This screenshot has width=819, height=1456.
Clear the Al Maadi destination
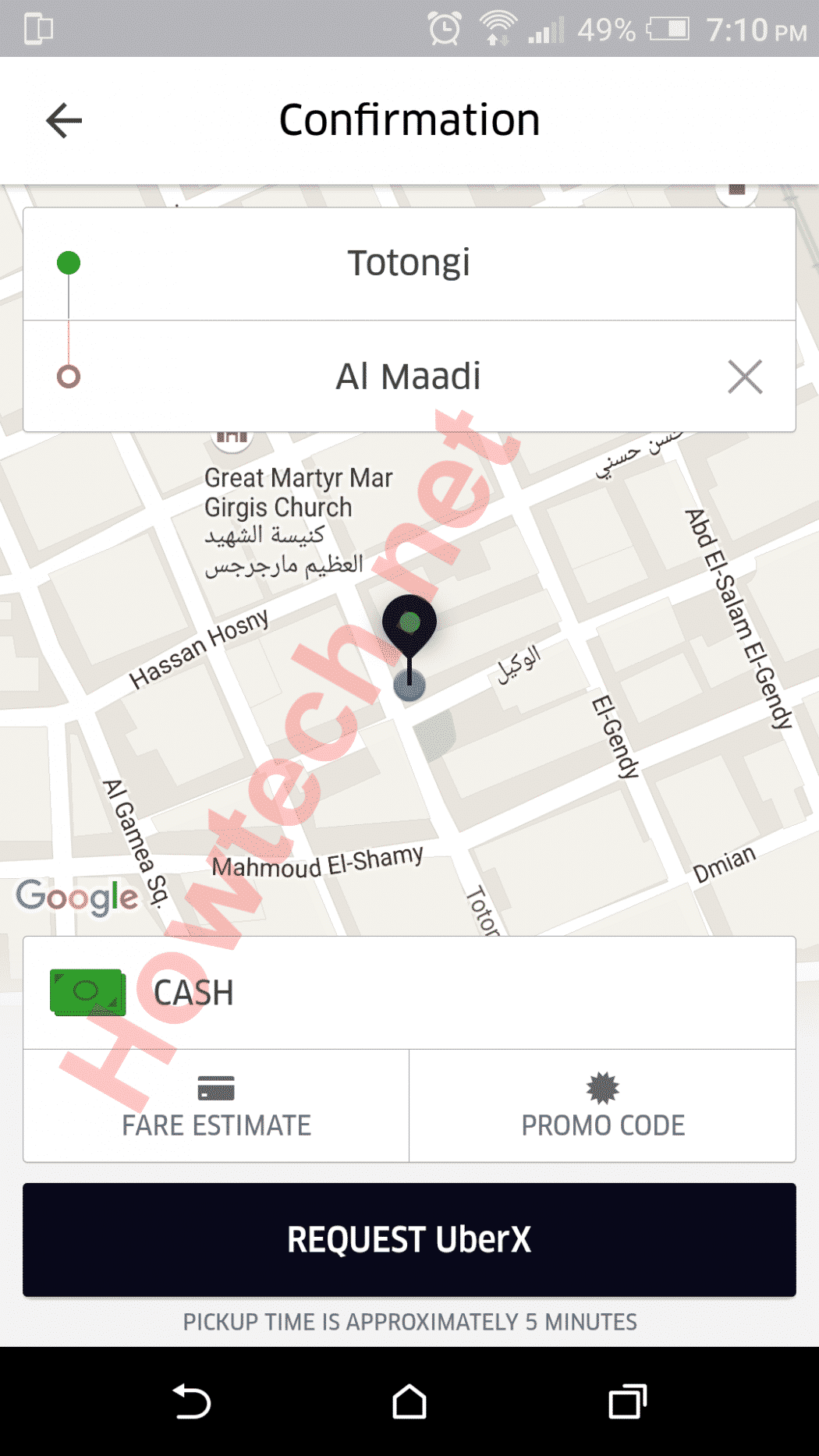click(744, 377)
